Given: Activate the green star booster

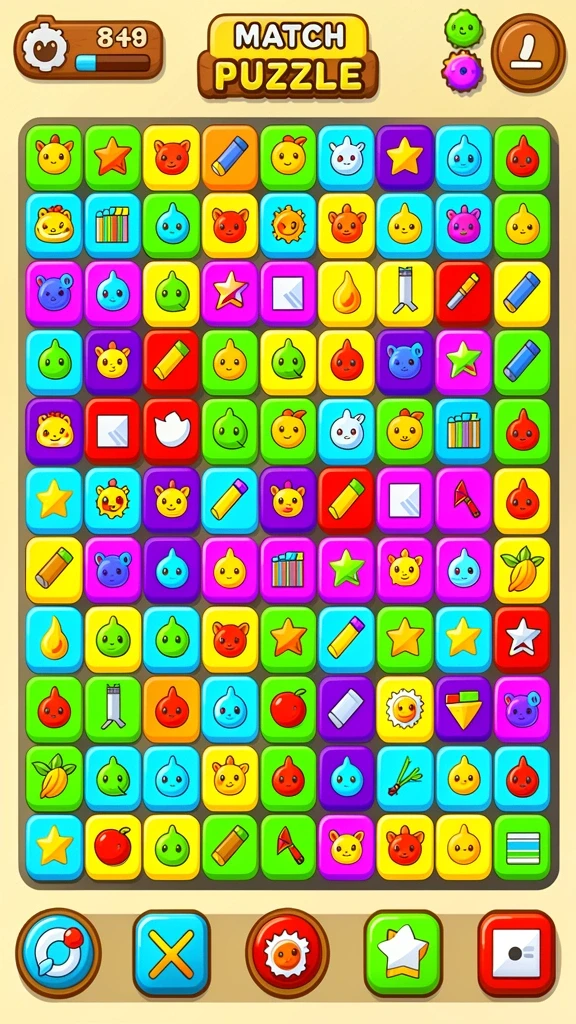Looking at the screenshot, I should pyautogui.click(x=403, y=953).
